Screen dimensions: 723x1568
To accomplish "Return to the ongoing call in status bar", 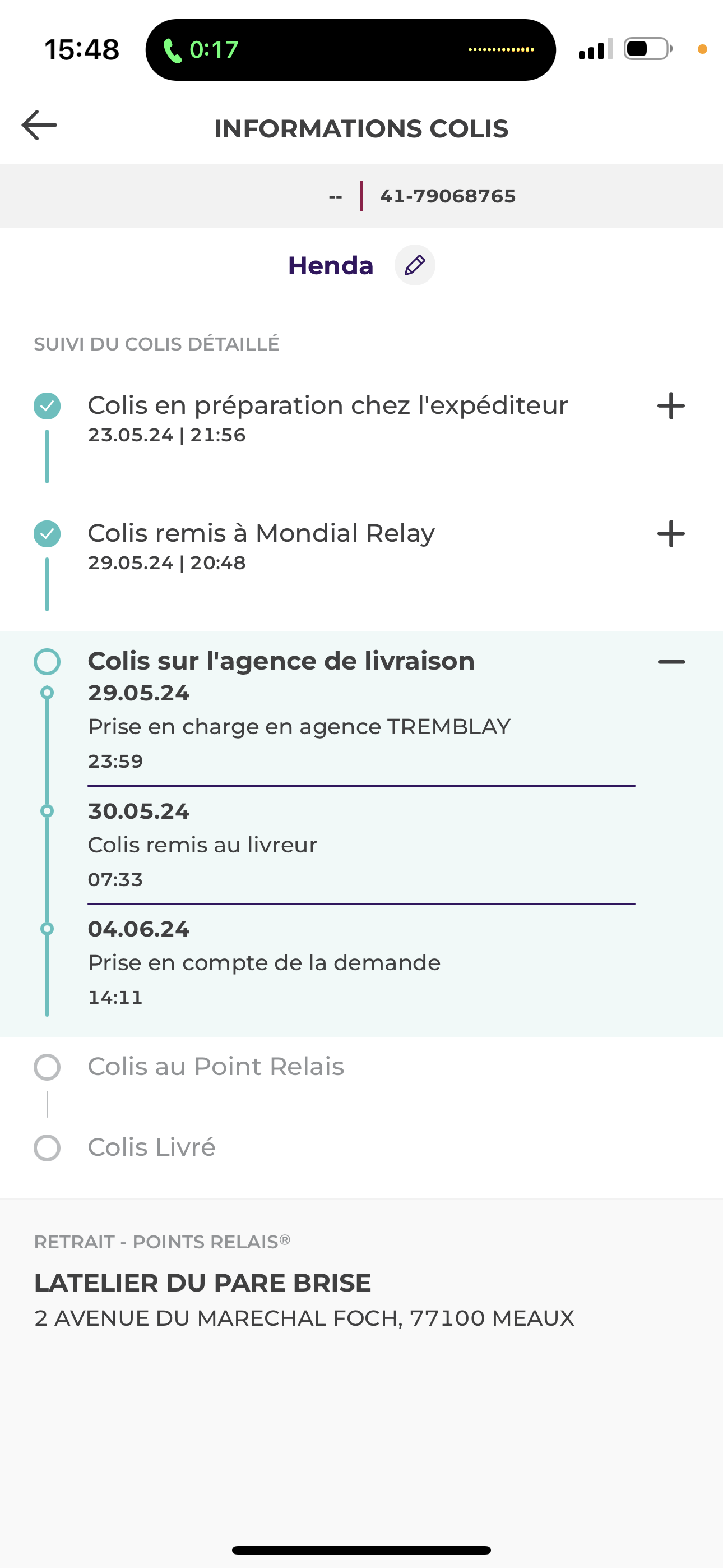I will 201,50.
